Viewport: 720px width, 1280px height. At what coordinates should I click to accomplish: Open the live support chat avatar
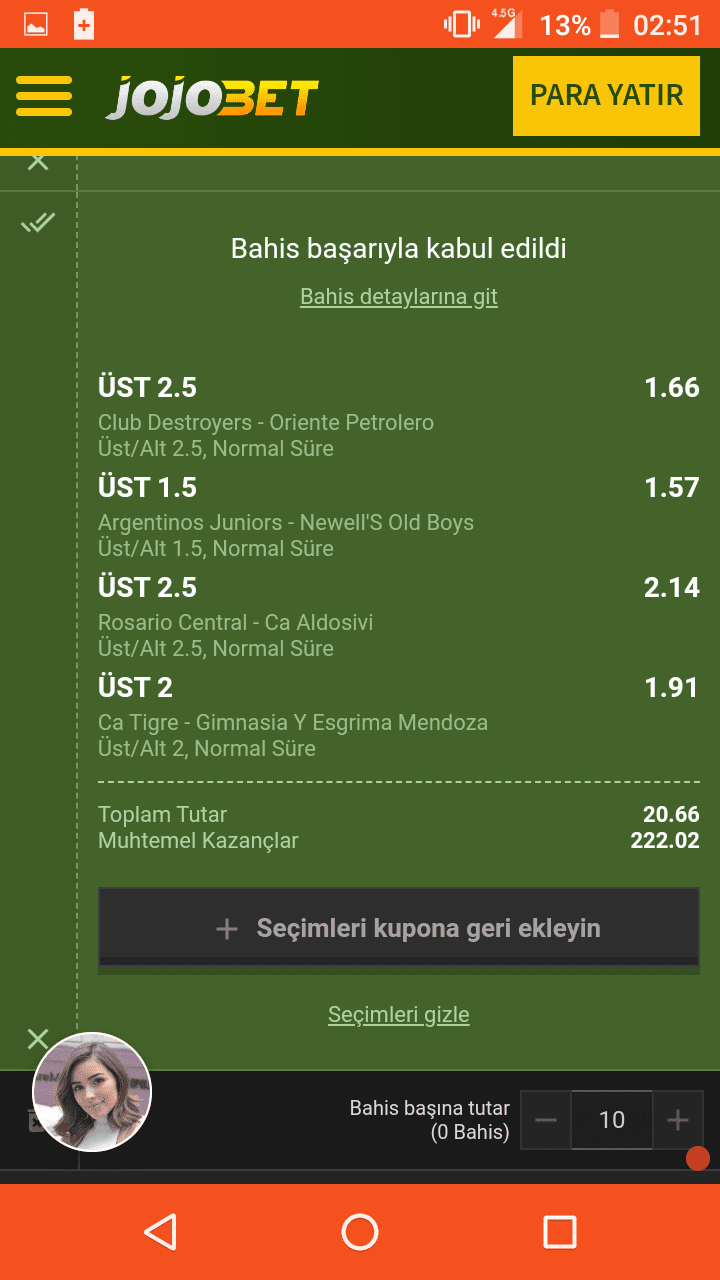(92, 1092)
